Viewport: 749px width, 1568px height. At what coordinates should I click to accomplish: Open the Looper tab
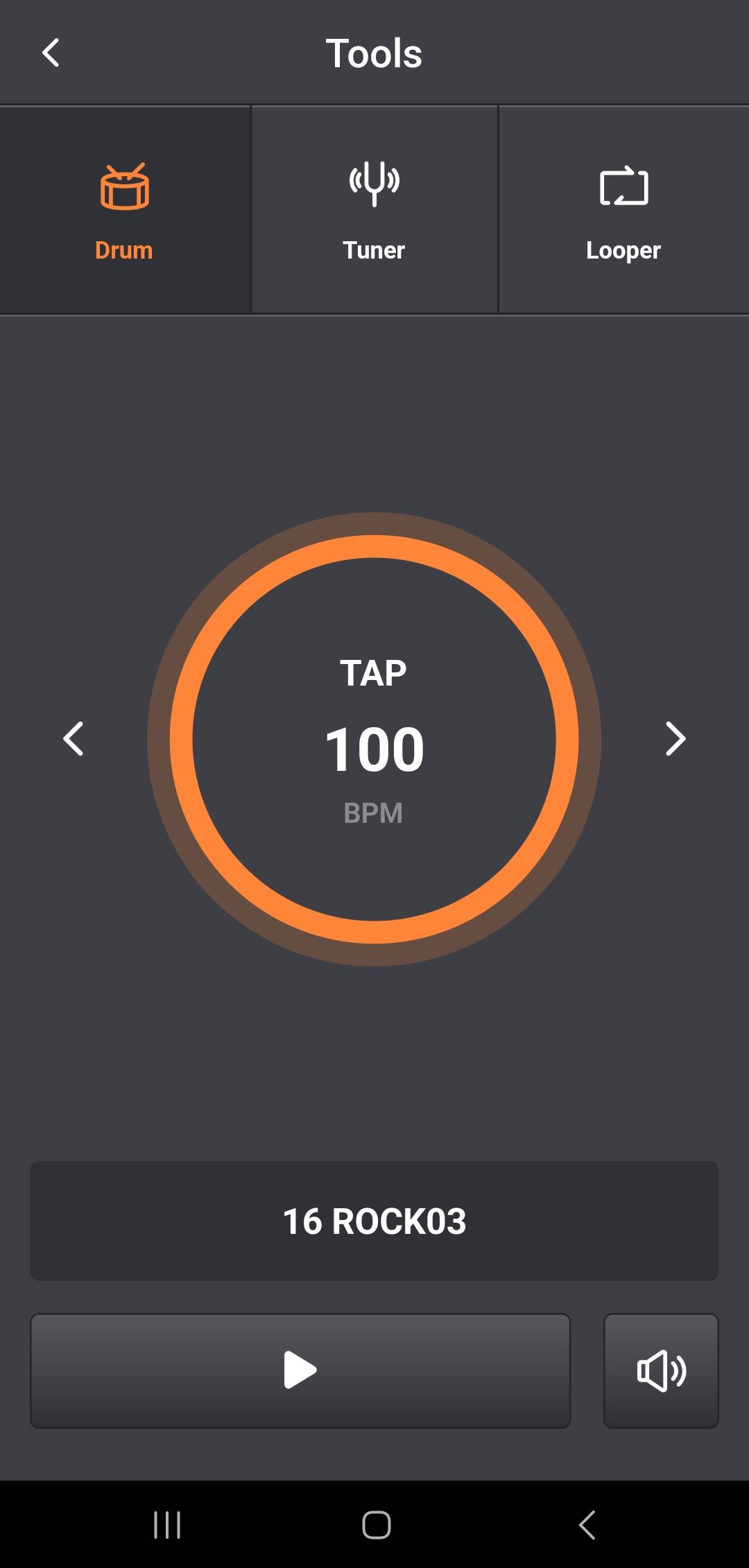[623, 210]
